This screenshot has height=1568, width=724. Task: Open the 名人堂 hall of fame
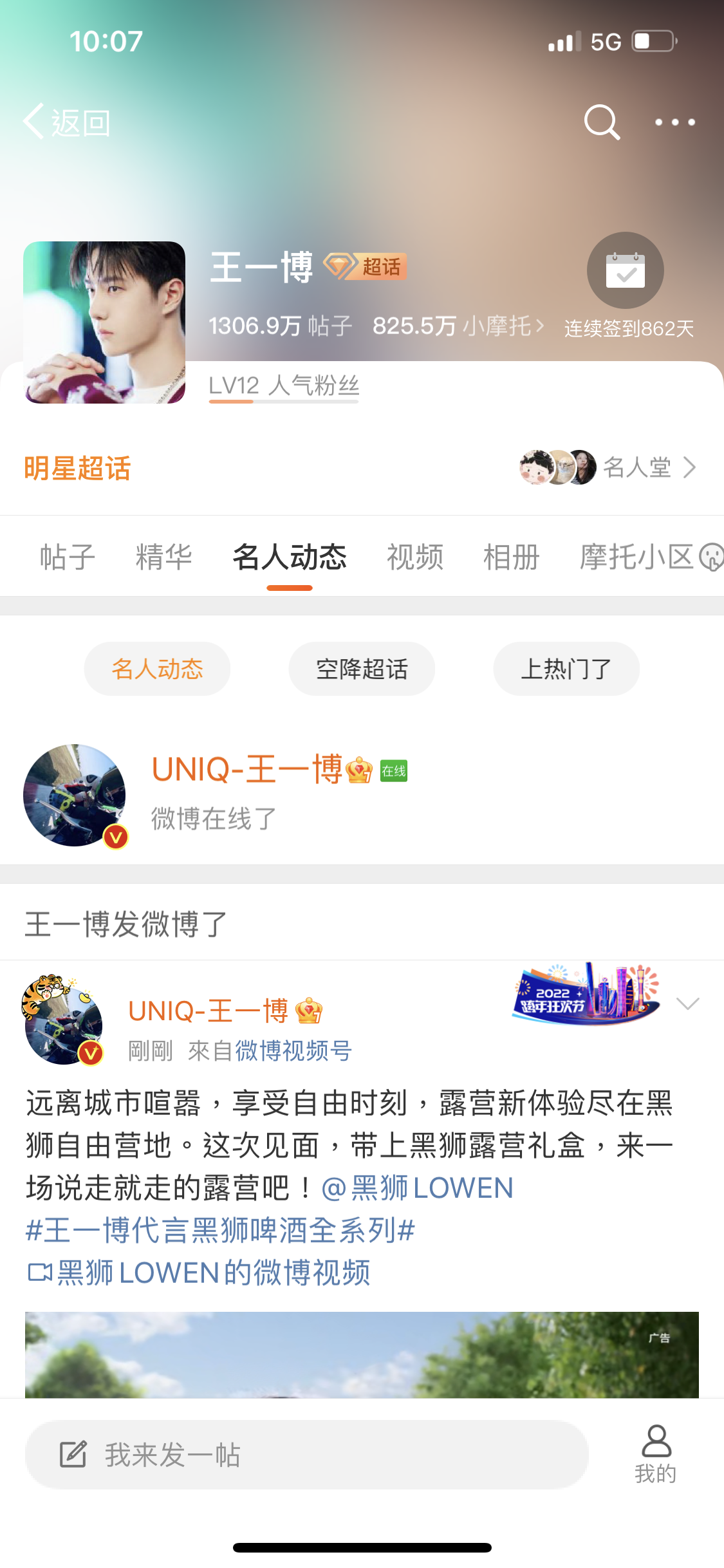point(637,467)
